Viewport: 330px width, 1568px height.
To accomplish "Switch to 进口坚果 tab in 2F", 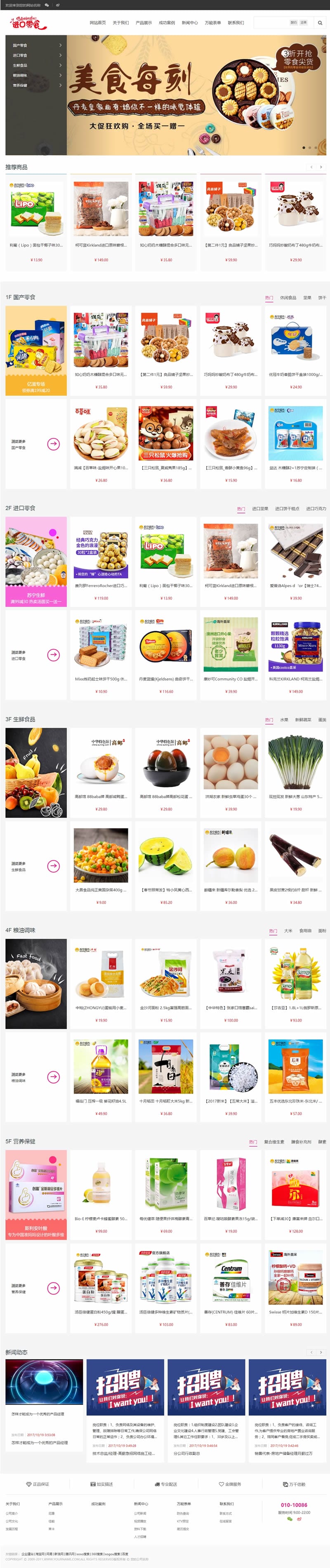I will (x=260, y=508).
